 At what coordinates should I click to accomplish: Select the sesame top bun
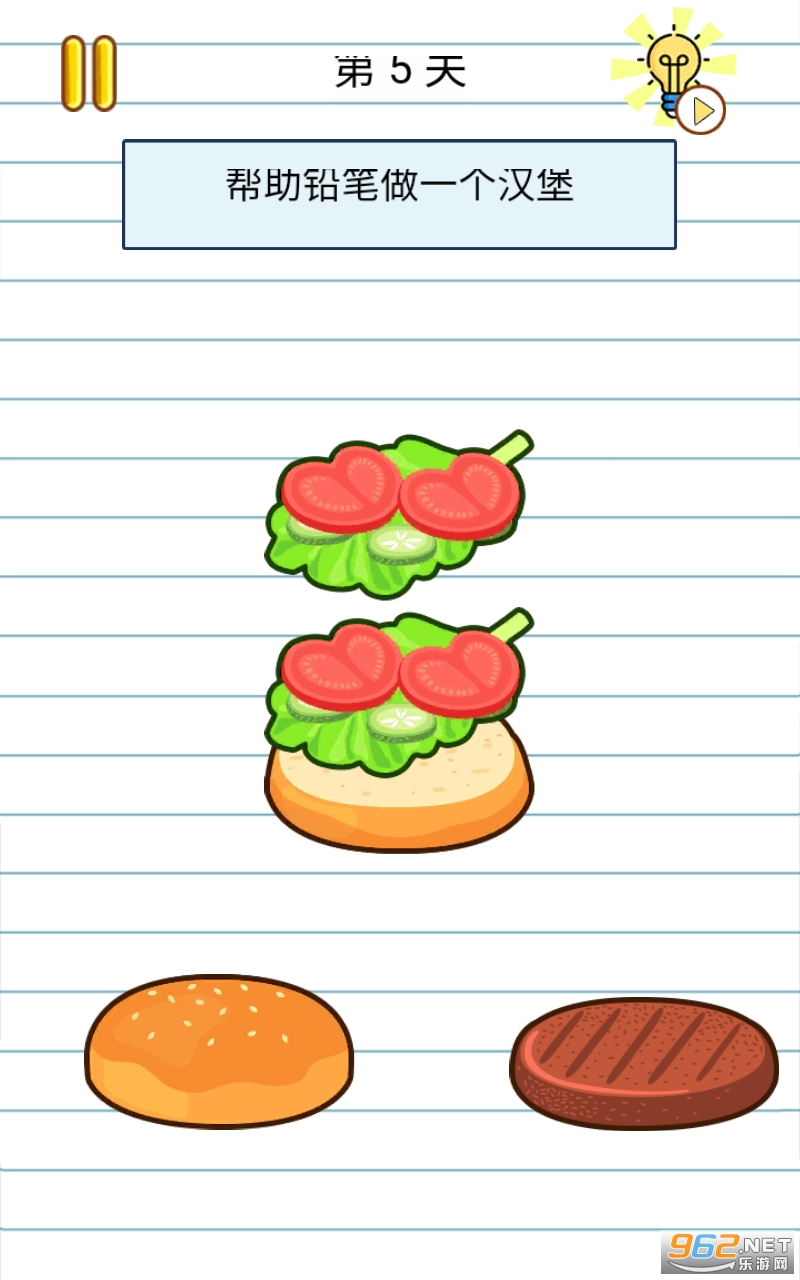(219, 1051)
